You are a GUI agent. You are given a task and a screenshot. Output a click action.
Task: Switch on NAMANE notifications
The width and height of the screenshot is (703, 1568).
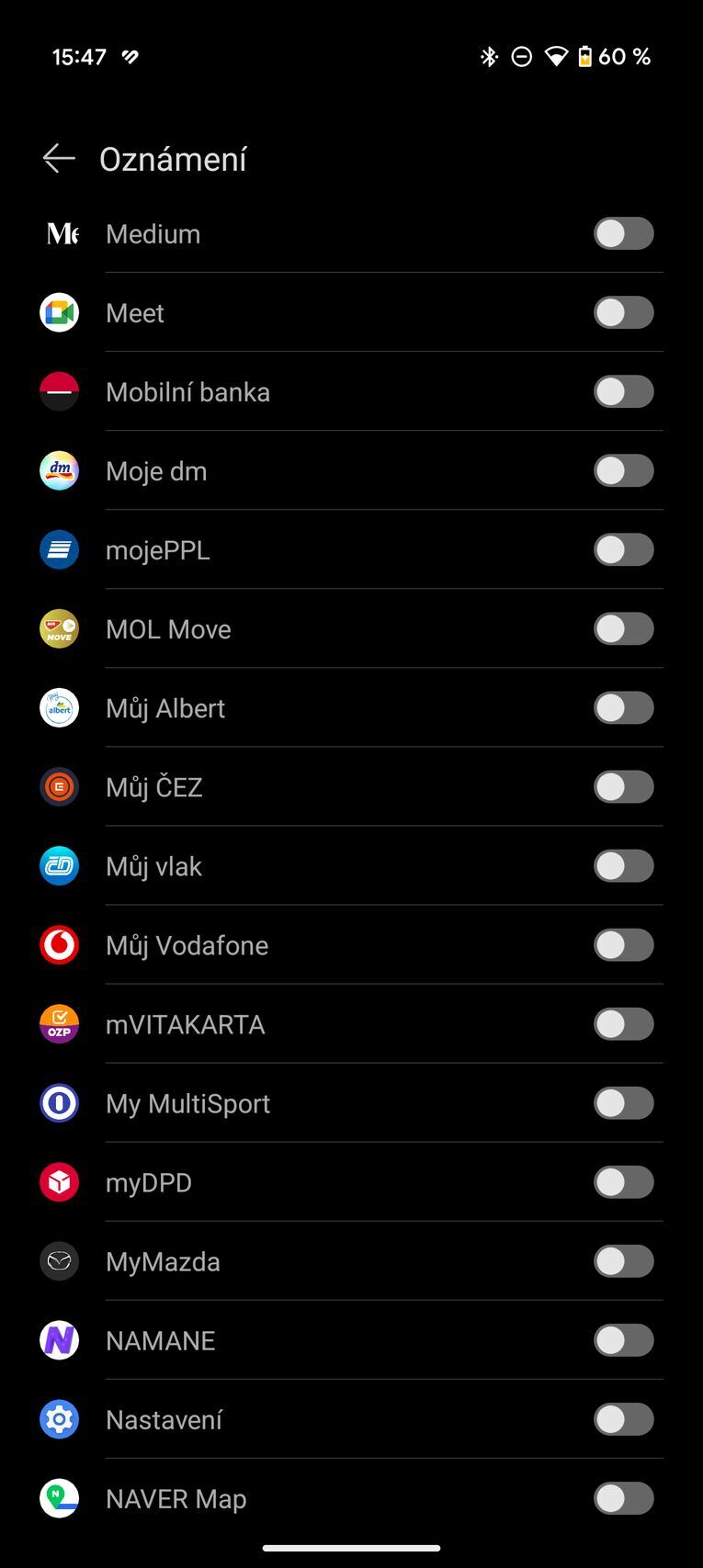coord(624,1340)
